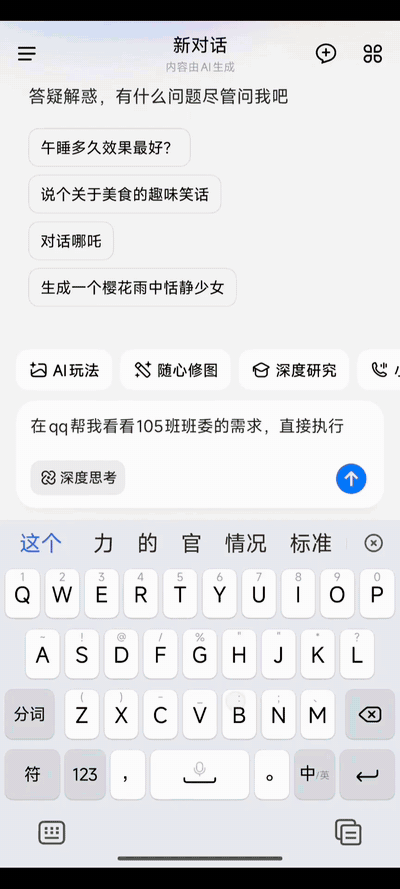
Task: Tap the 对话哪吒 suggestion chip
Action: pos(71,241)
